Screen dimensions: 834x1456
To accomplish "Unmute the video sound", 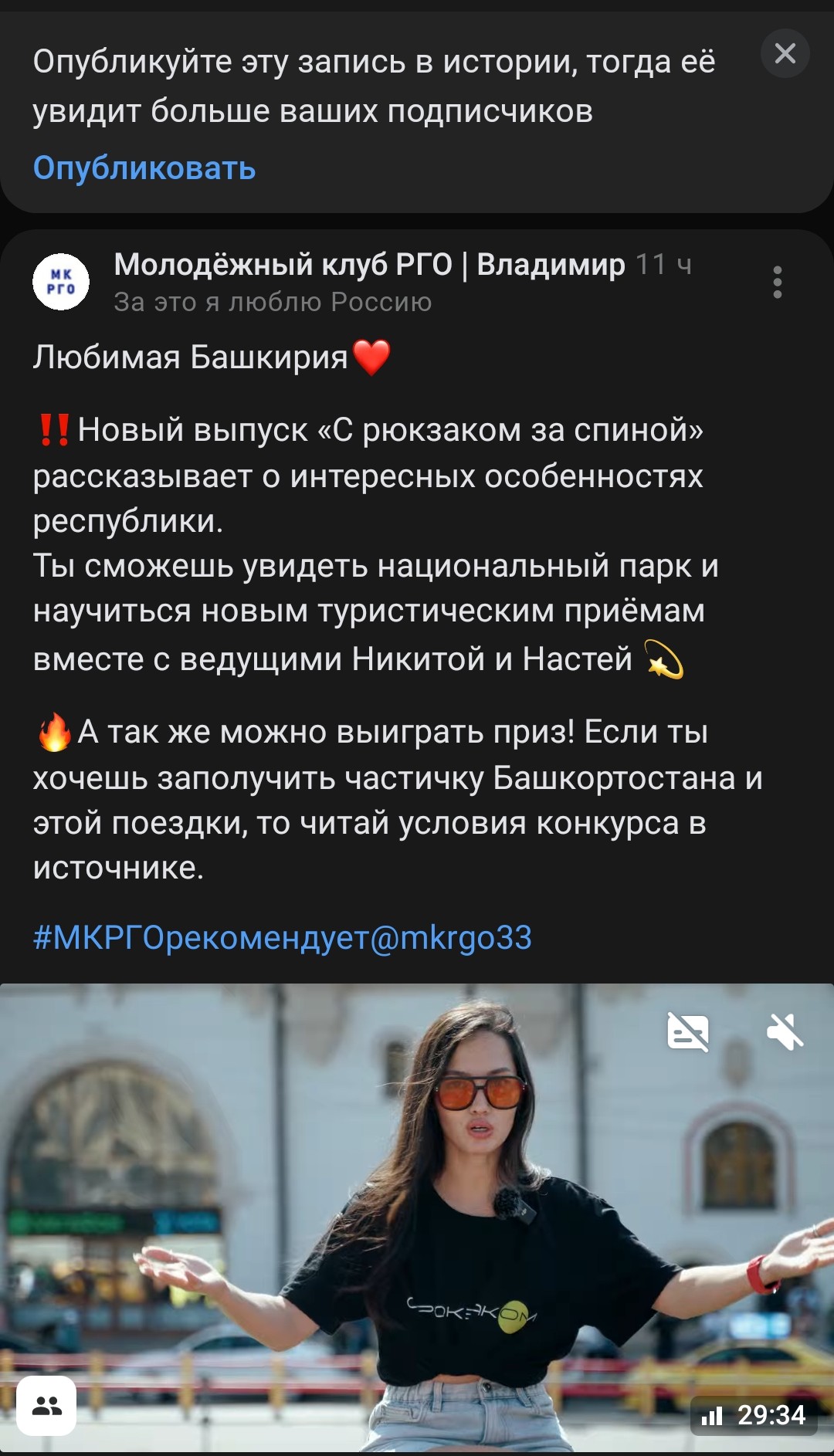I will tap(785, 1031).
